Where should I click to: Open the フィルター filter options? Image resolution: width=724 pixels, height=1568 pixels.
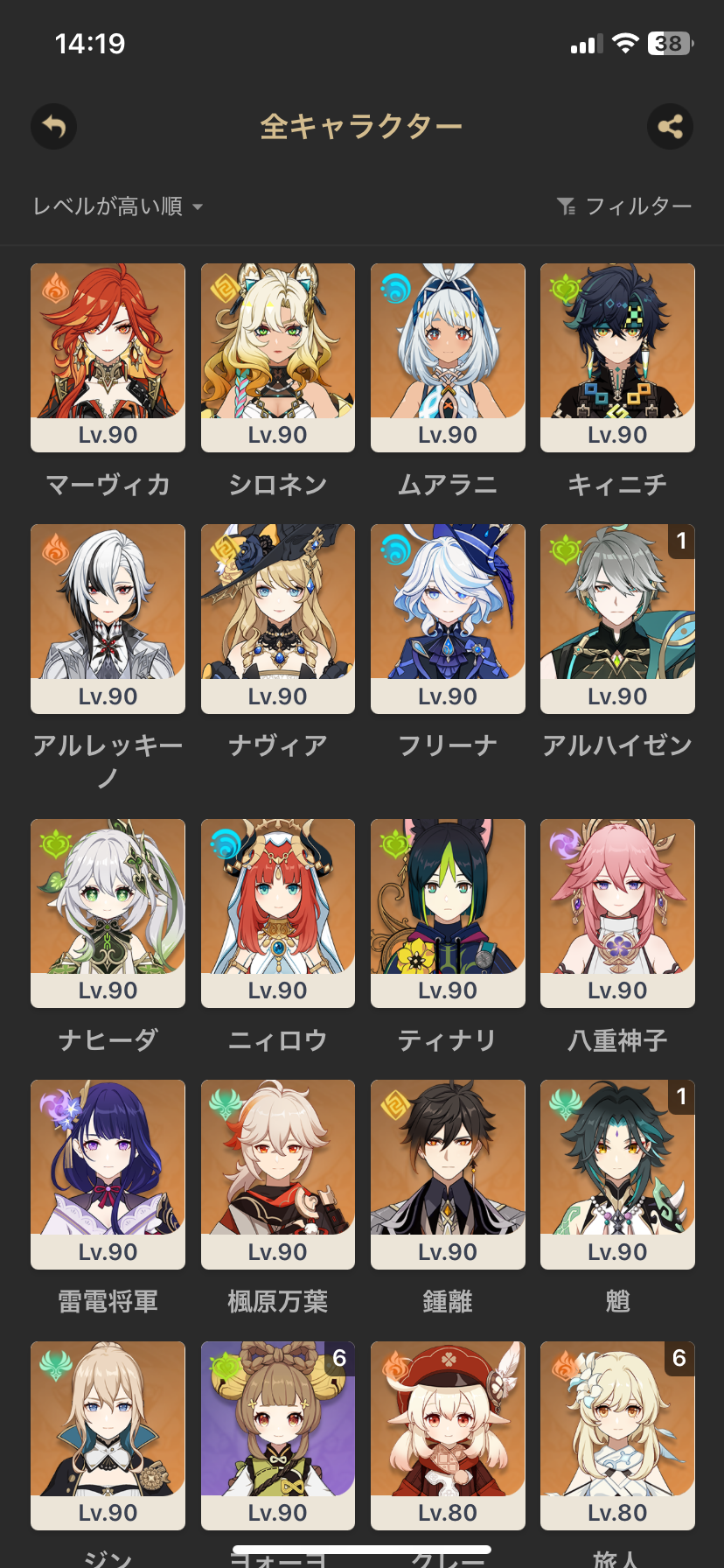point(624,206)
